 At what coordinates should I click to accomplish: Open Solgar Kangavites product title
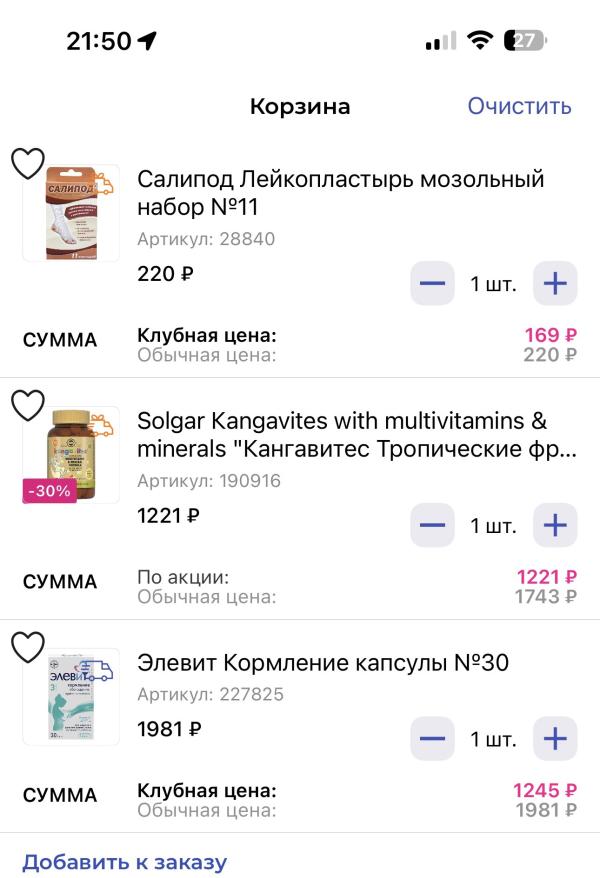tap(356, 434)
